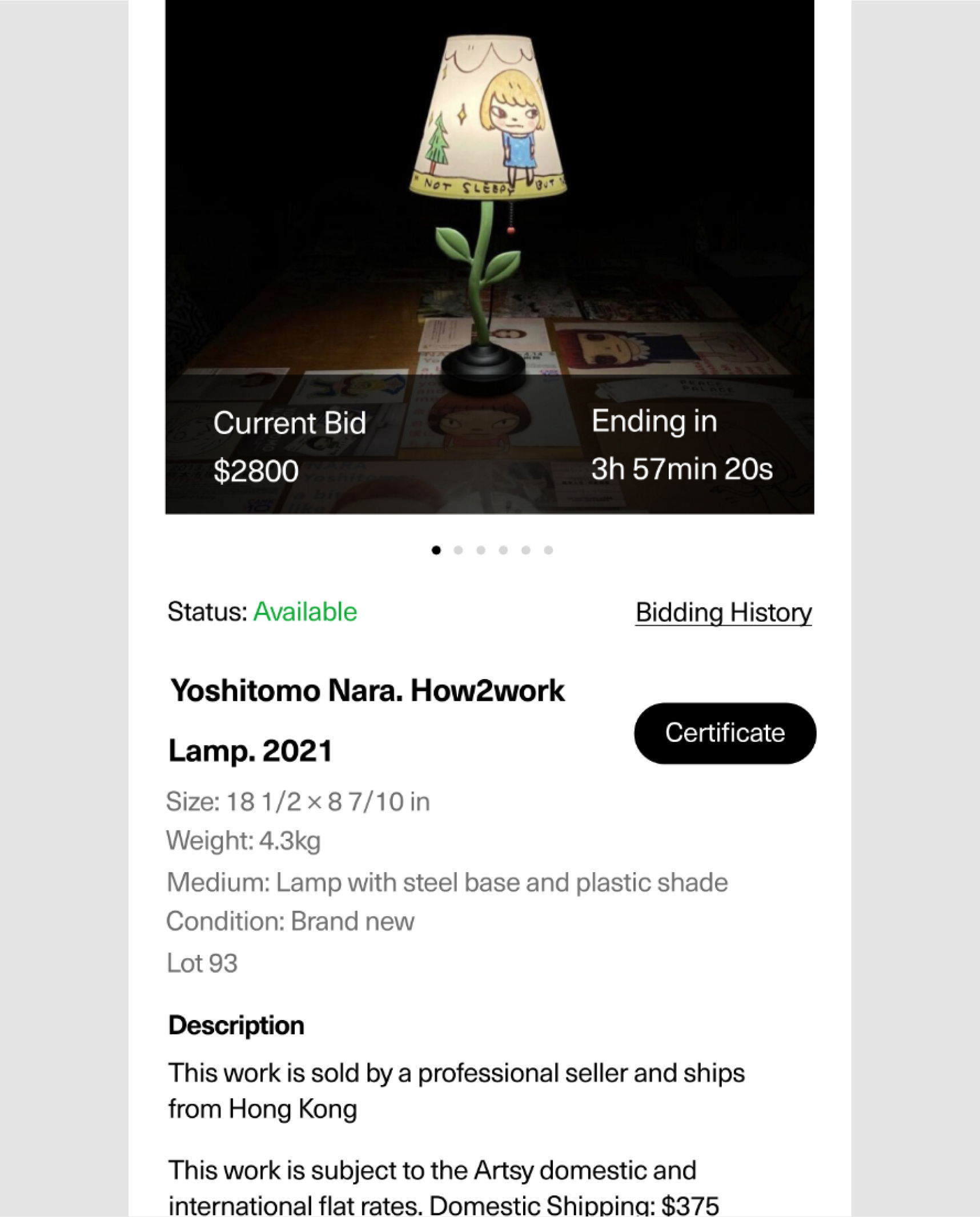Tap the Certificate button

[724, 733]
